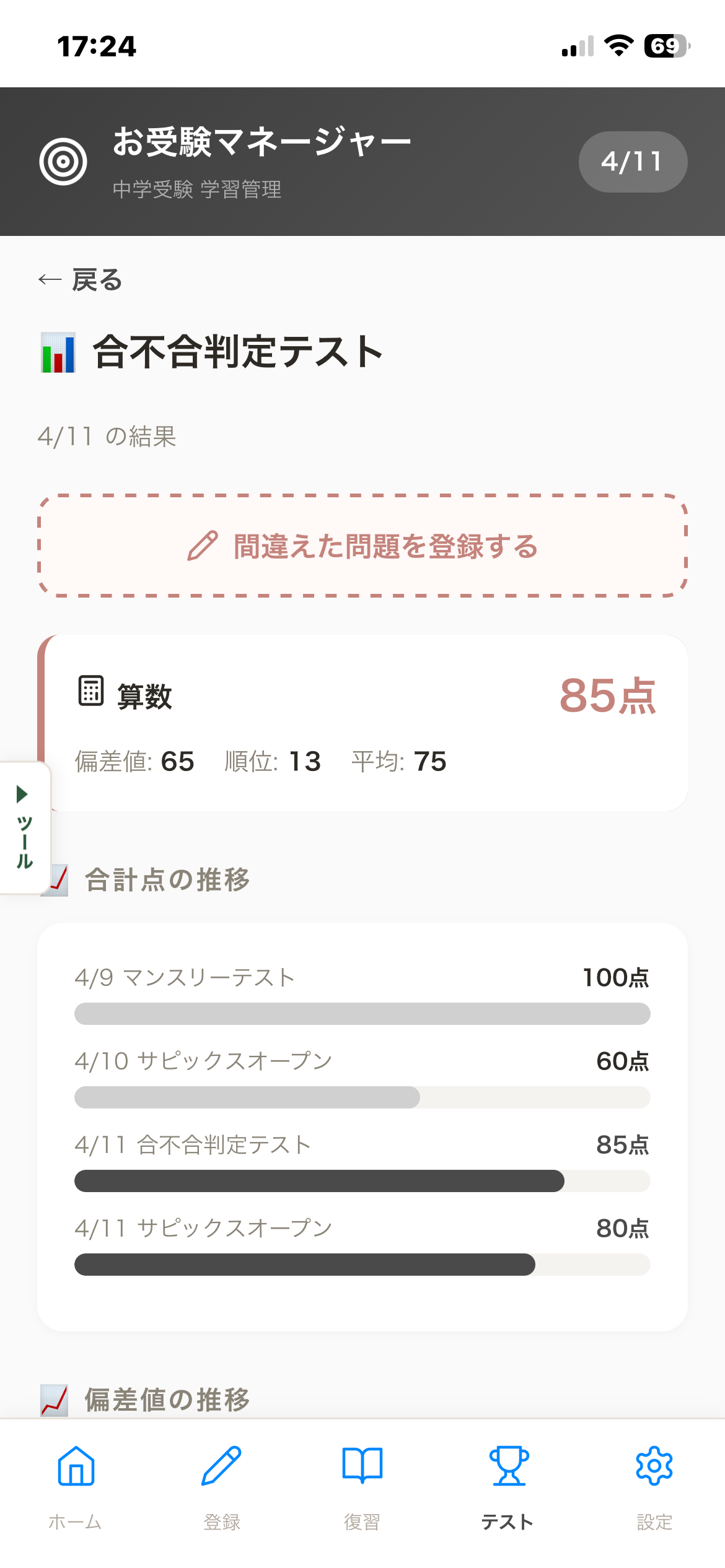Open the 4/11 date badge
725x1568 pixels.
point(632,161)
